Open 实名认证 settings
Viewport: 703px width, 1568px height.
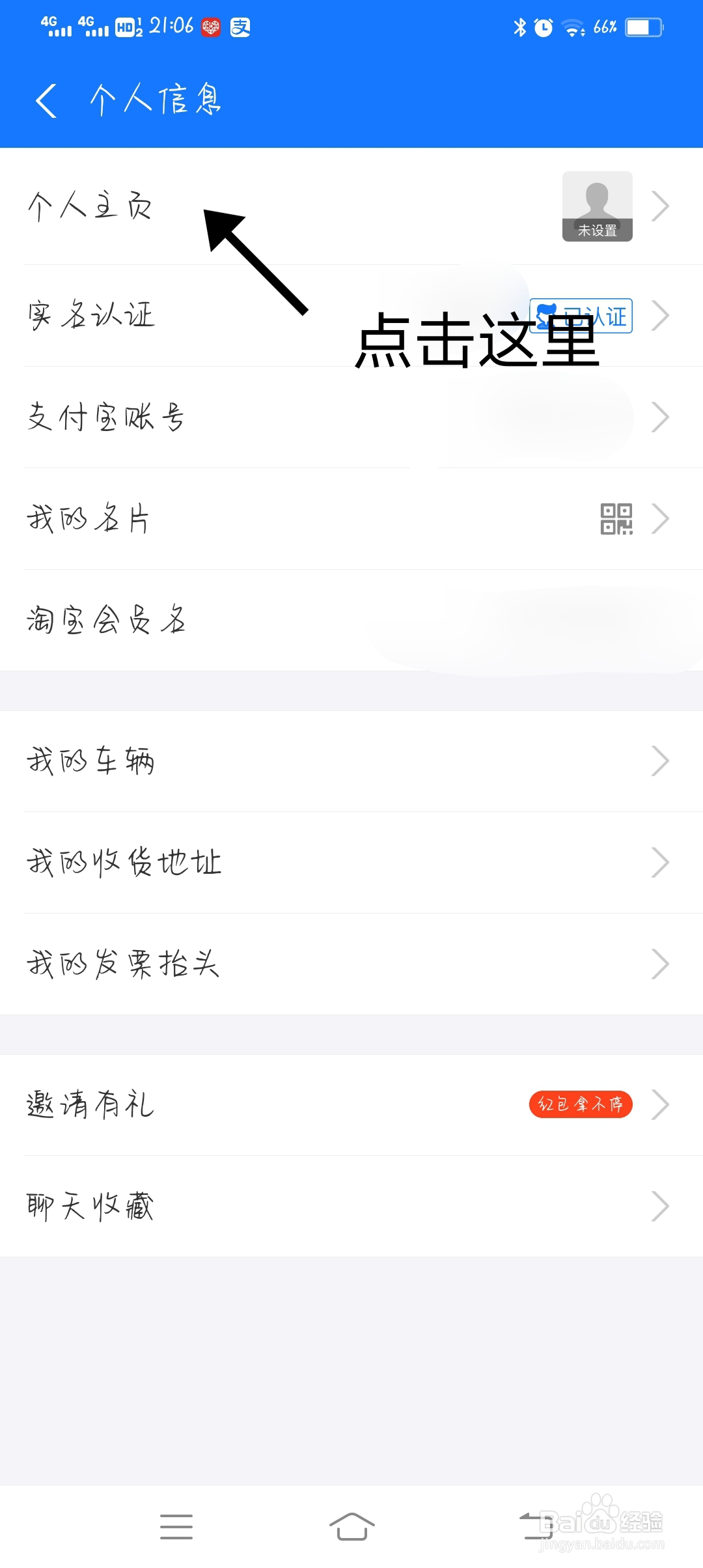tap(351, 316)
